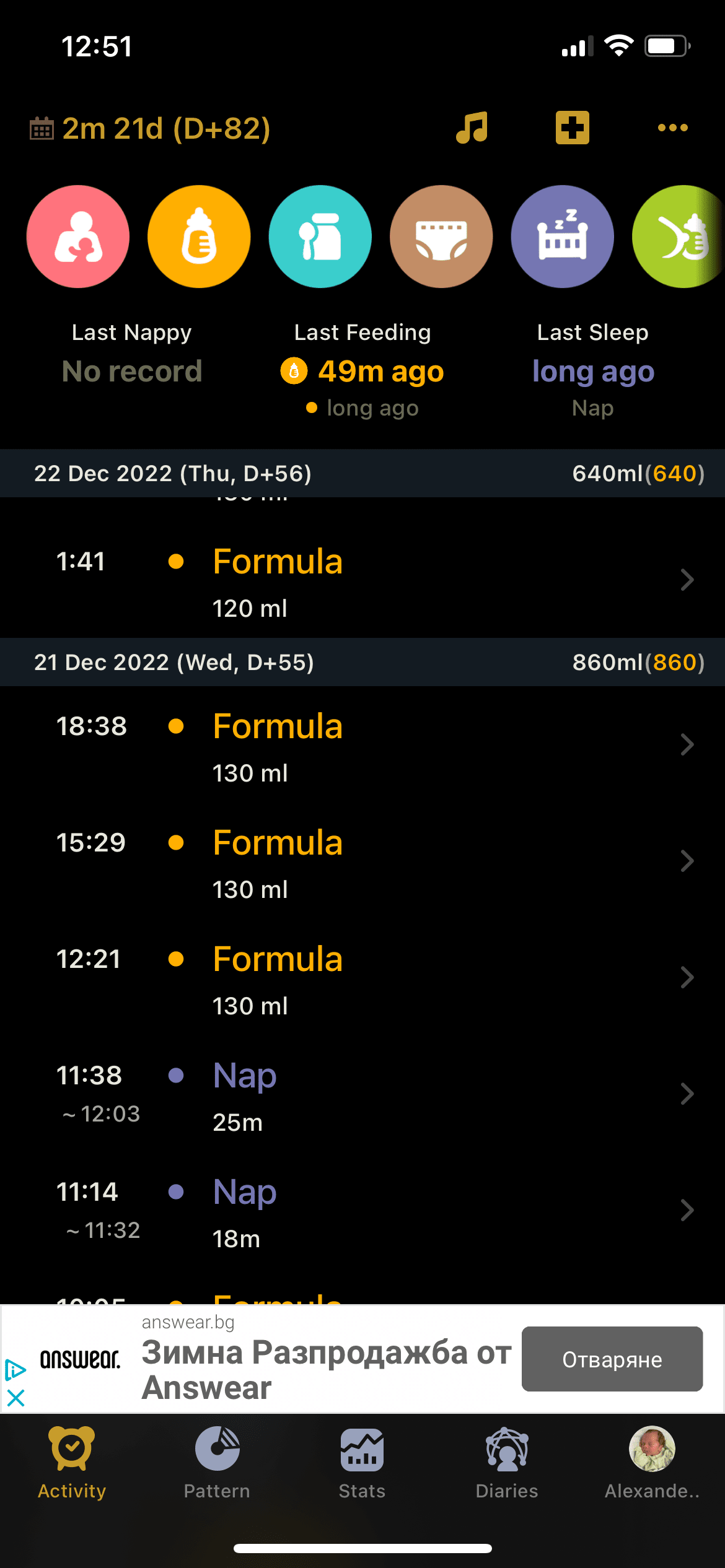725x1568 pixels.
Task: Close the Answear ad banner
Action: point(15,1397)
